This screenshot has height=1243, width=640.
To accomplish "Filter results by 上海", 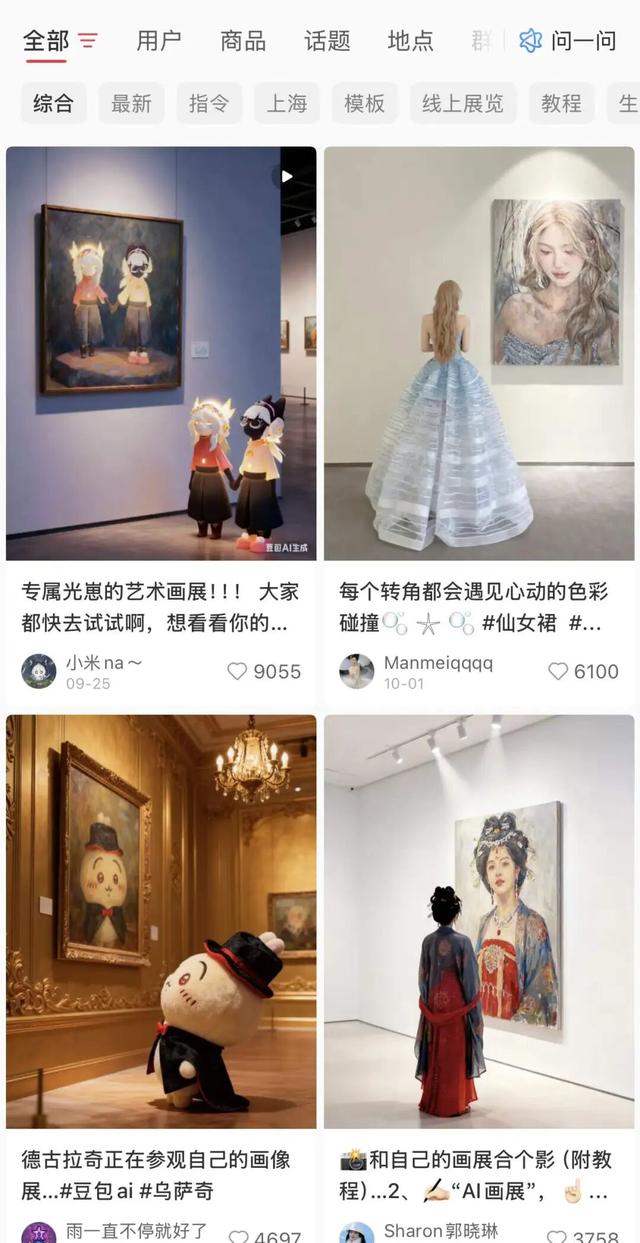I will point(287,103).
